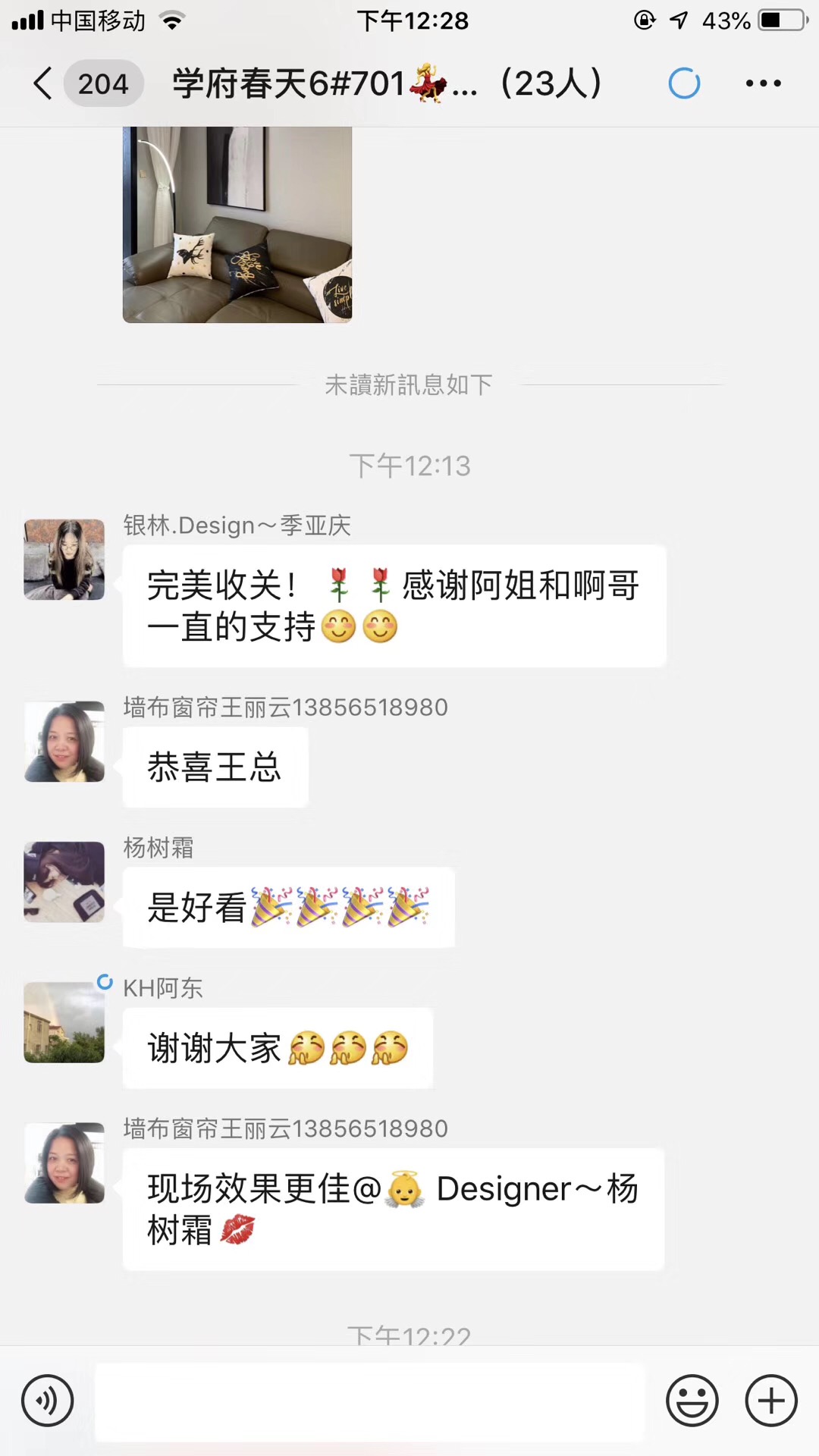Screen dimensions: 819x1456
Task: Open the group chat options menu
Action: point(763,83)
